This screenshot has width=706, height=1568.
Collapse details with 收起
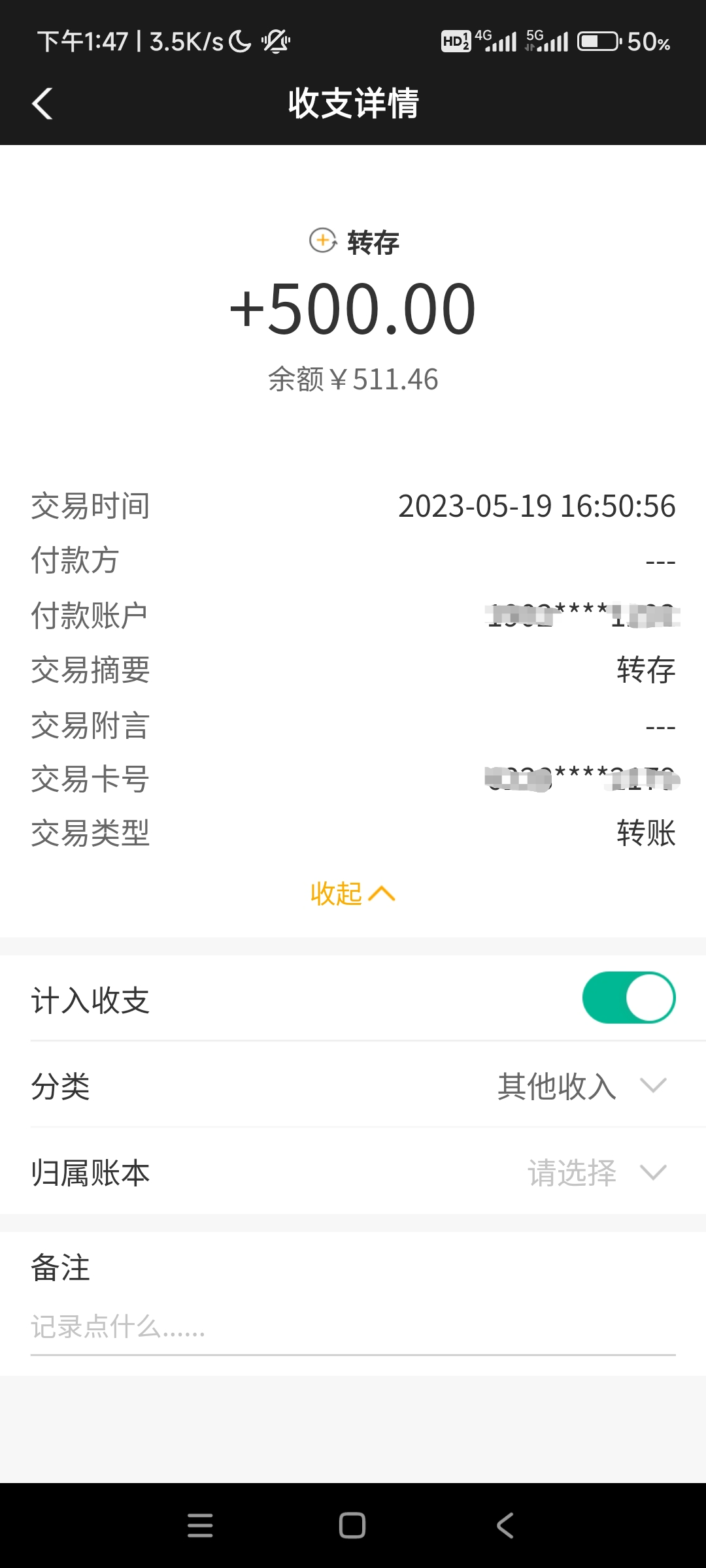tap(352, 893)
